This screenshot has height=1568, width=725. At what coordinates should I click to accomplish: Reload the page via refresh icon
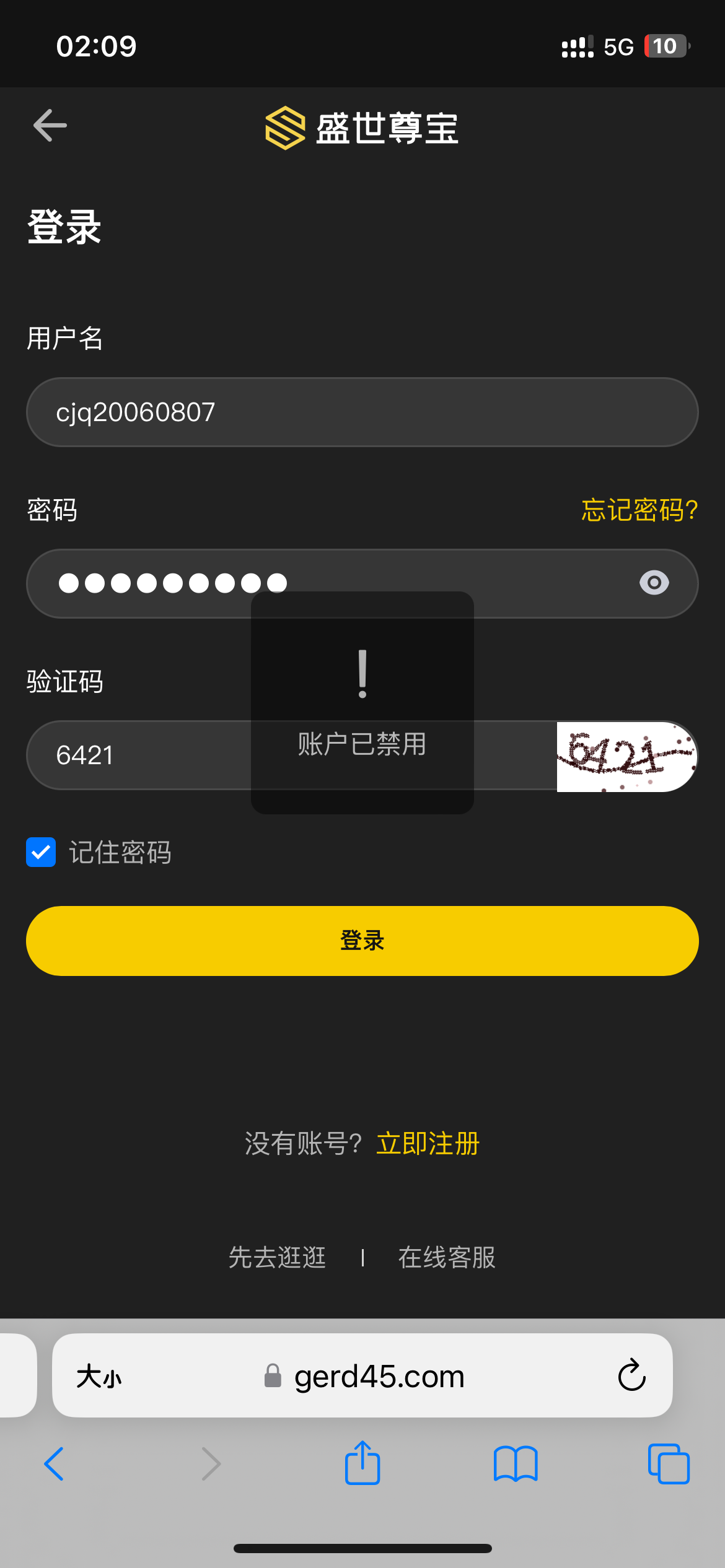pyautogui.click(x=631, y=1377)
